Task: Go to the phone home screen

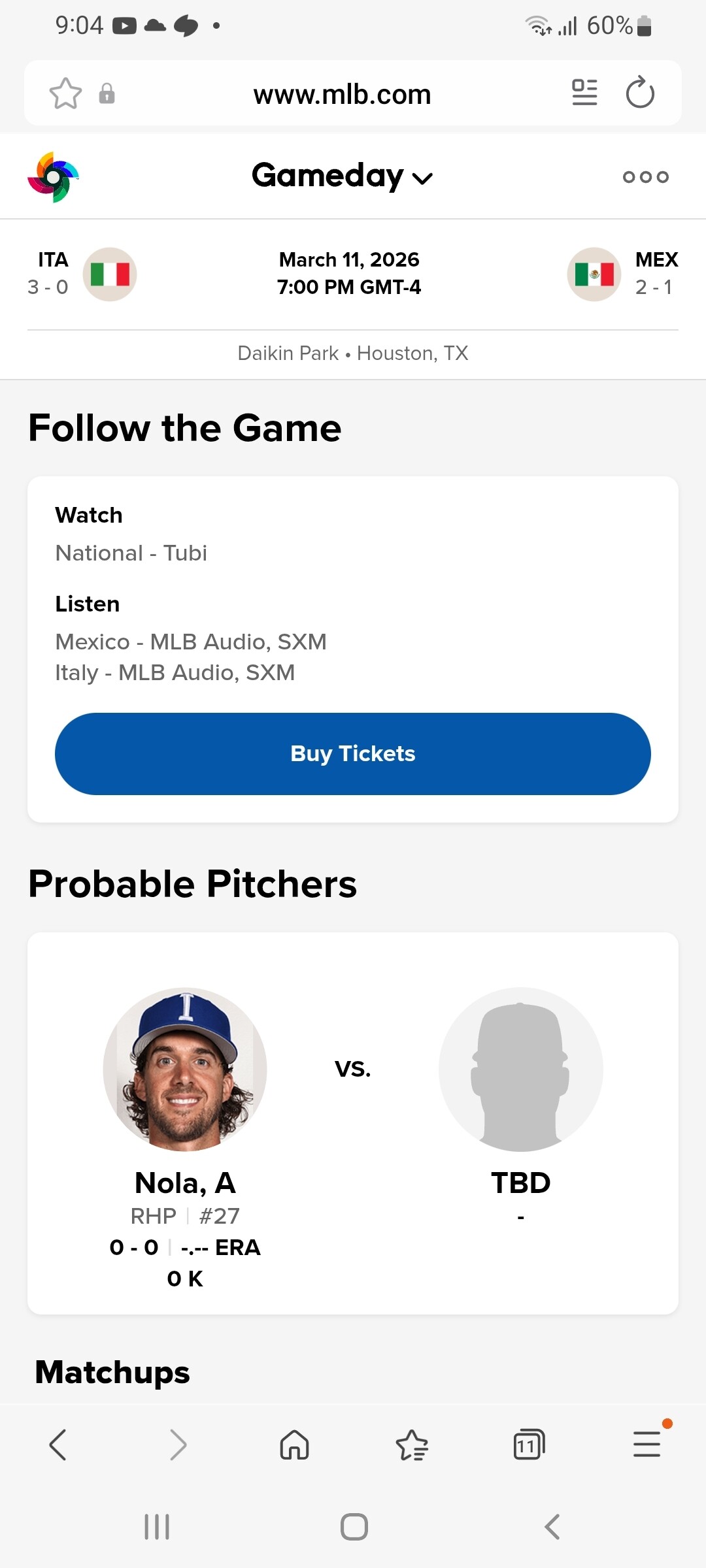Action: tap(354, 1527)
